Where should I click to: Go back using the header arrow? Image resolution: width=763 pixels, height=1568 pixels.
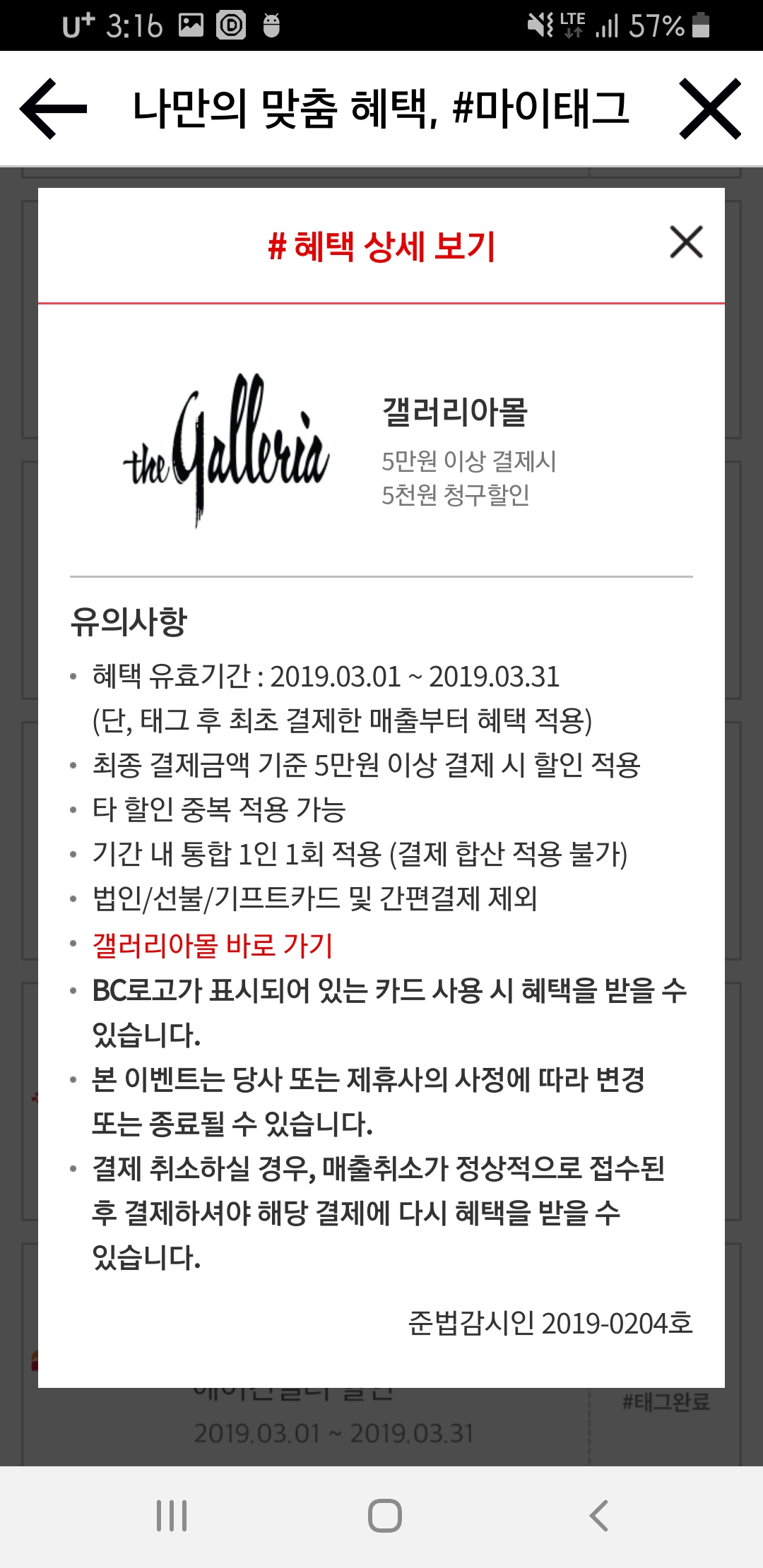coord(54,109)
